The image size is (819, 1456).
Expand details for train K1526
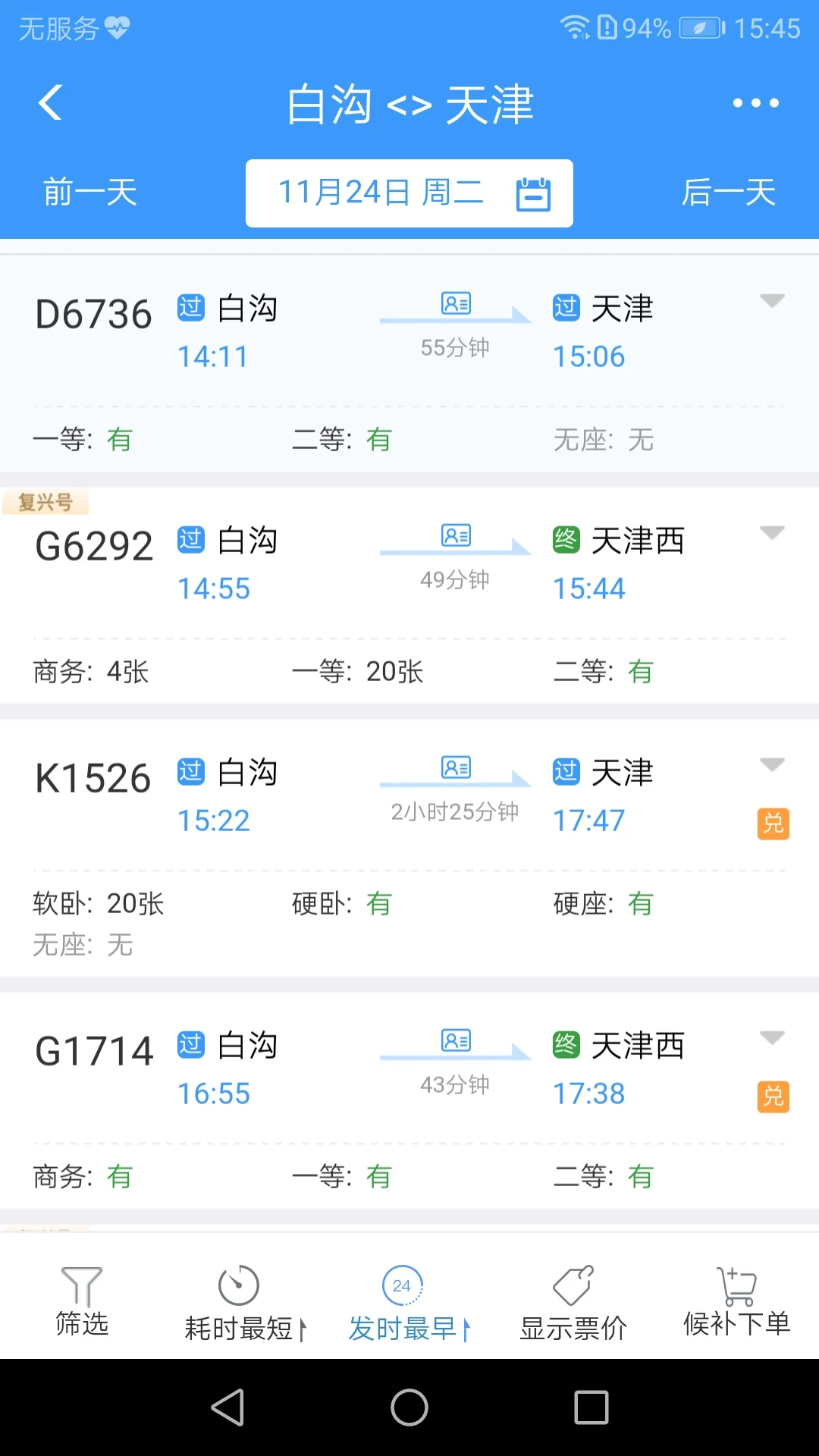pos(772,764)
